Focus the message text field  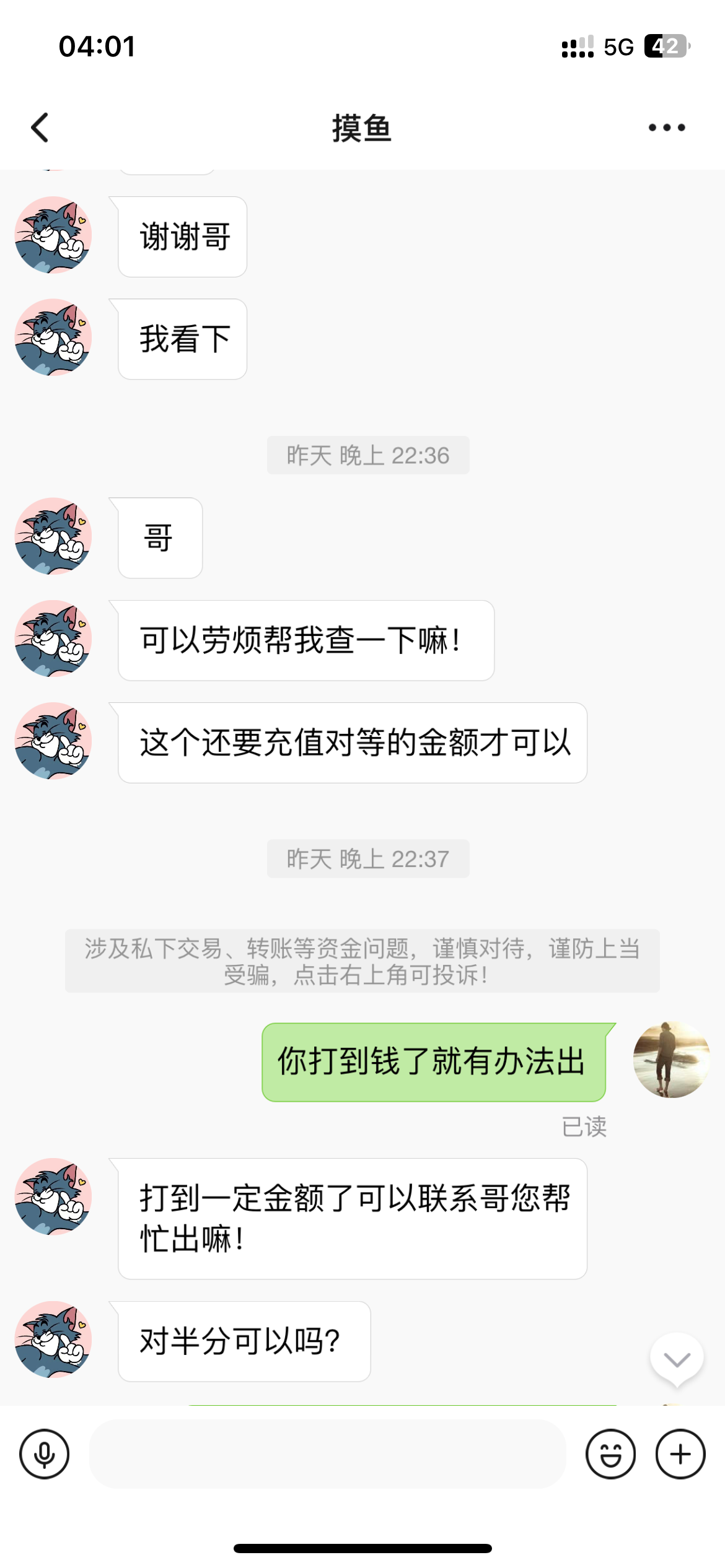327,1453
